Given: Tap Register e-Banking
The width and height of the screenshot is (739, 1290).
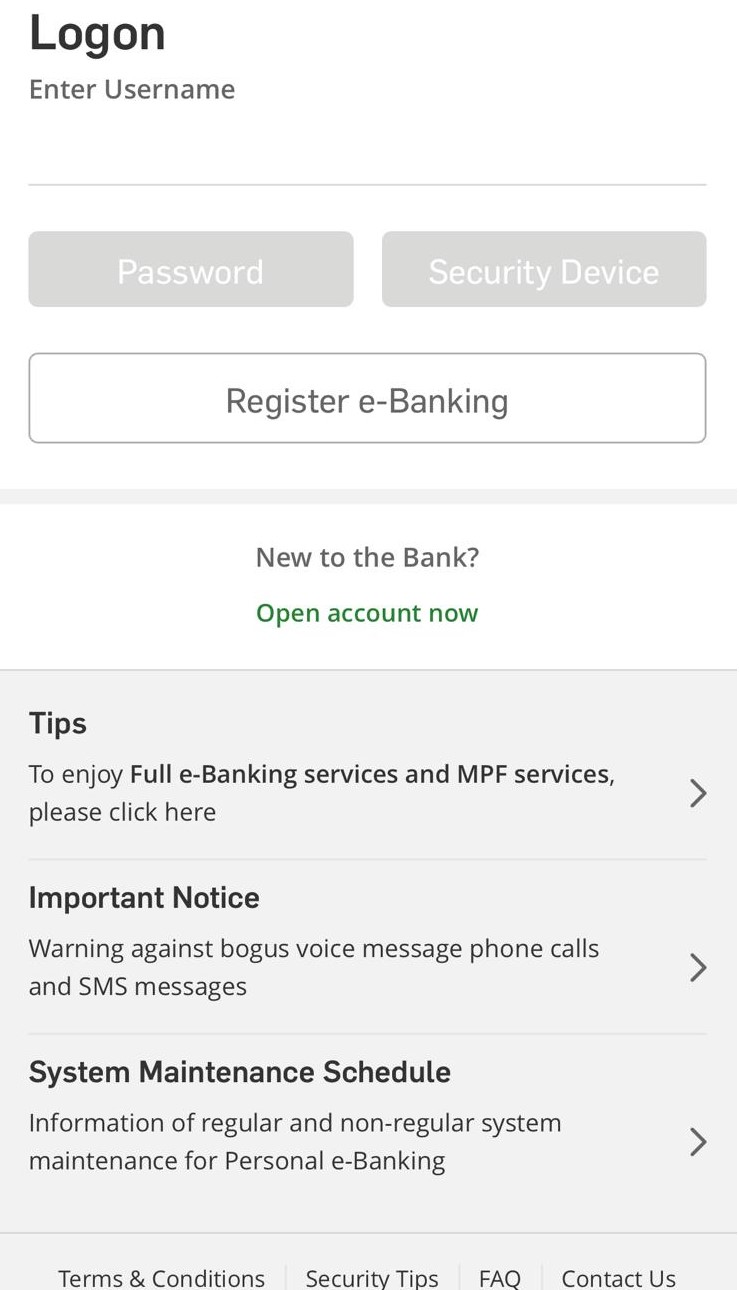Looking at the screenshot, I should click(367, 398).
